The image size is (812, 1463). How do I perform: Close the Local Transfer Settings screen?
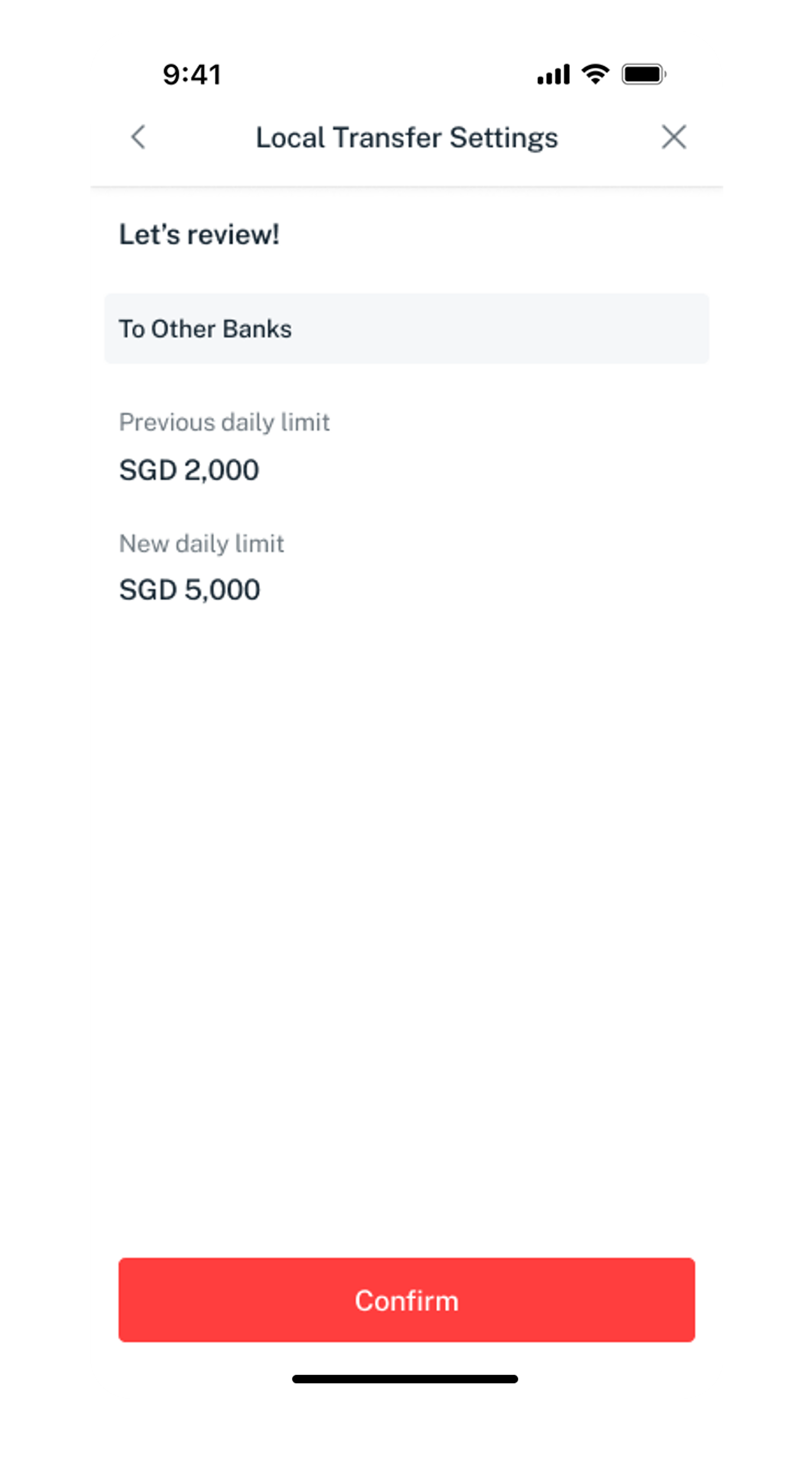[673, 137]
